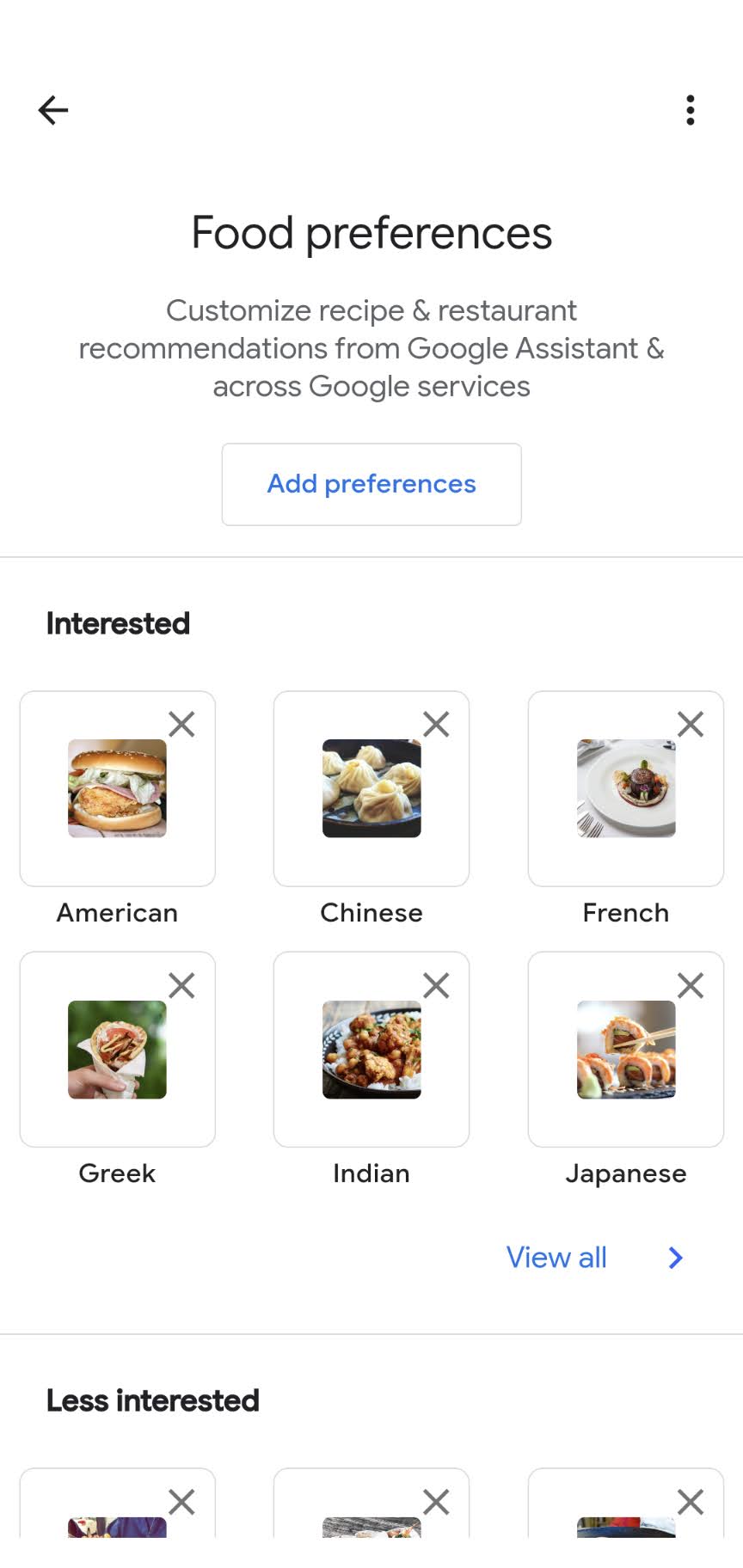Remove Indian from interested cuisines
This screenshot has width=743, height=1568.
coord(435,985)
